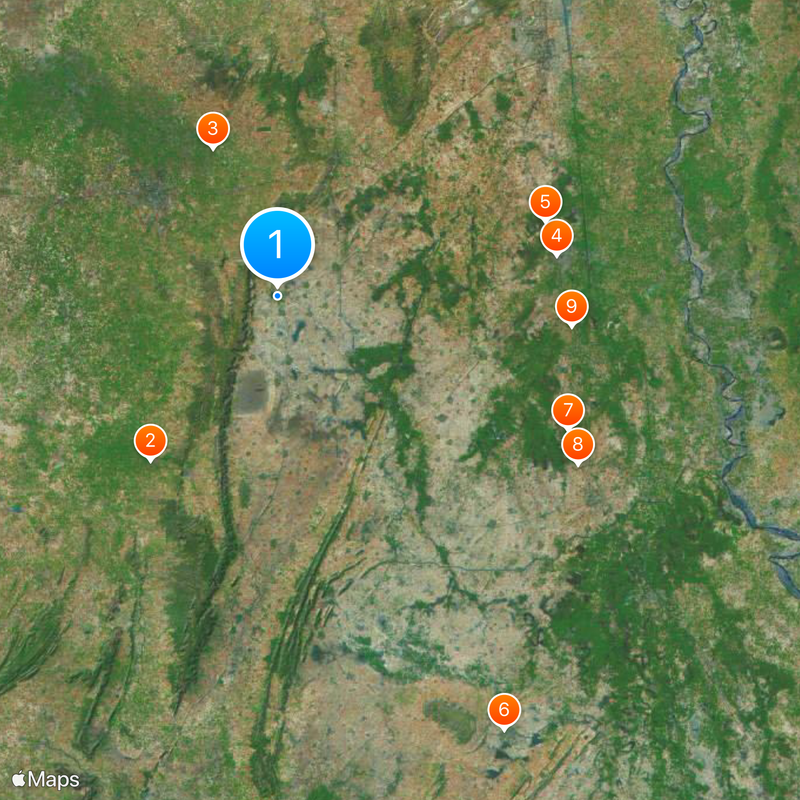Open map pin number 6
This screenshot has height=800, width=800.
click(x=504, y=710)
